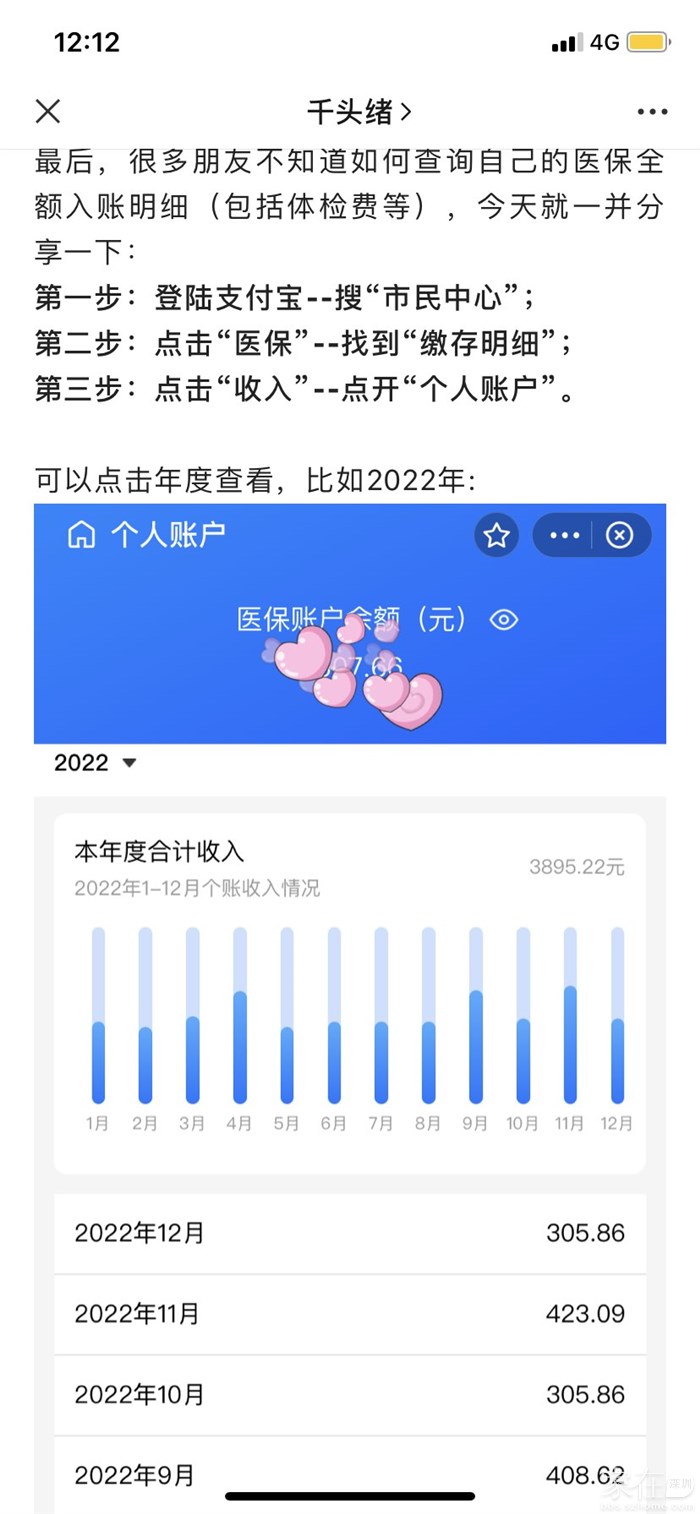Screen dimensions: 700x1514
Task: Open the three-dot overflow menu
Action: click(652, 112)
